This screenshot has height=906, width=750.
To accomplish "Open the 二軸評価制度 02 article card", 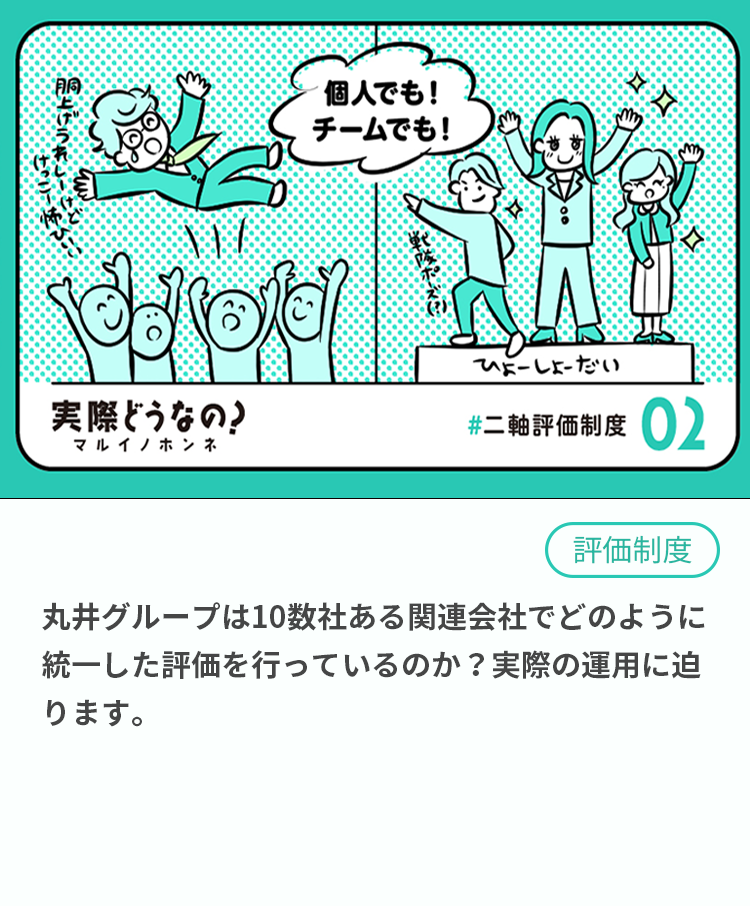I will point(375,250).
